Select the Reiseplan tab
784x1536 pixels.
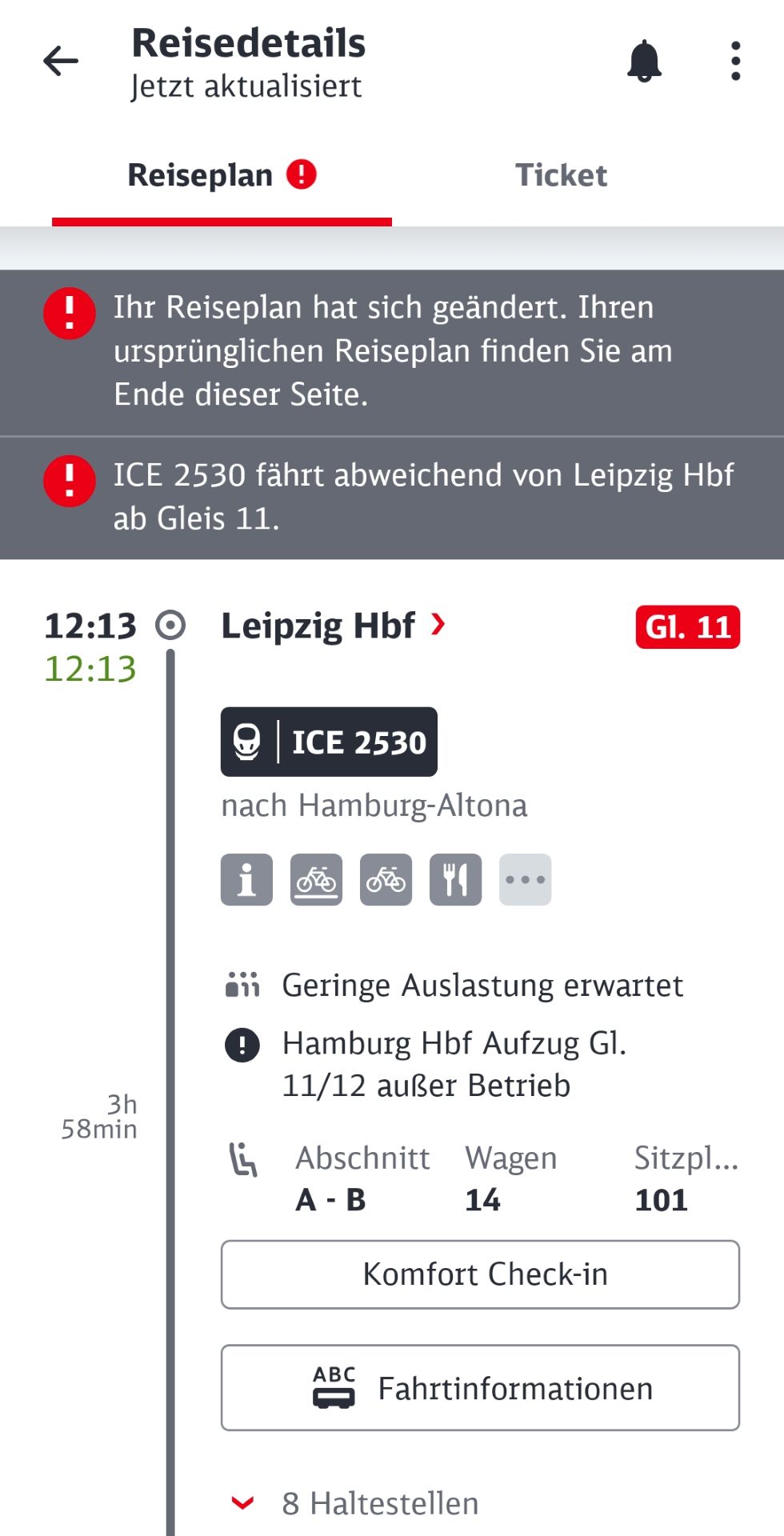pos(222,175)
